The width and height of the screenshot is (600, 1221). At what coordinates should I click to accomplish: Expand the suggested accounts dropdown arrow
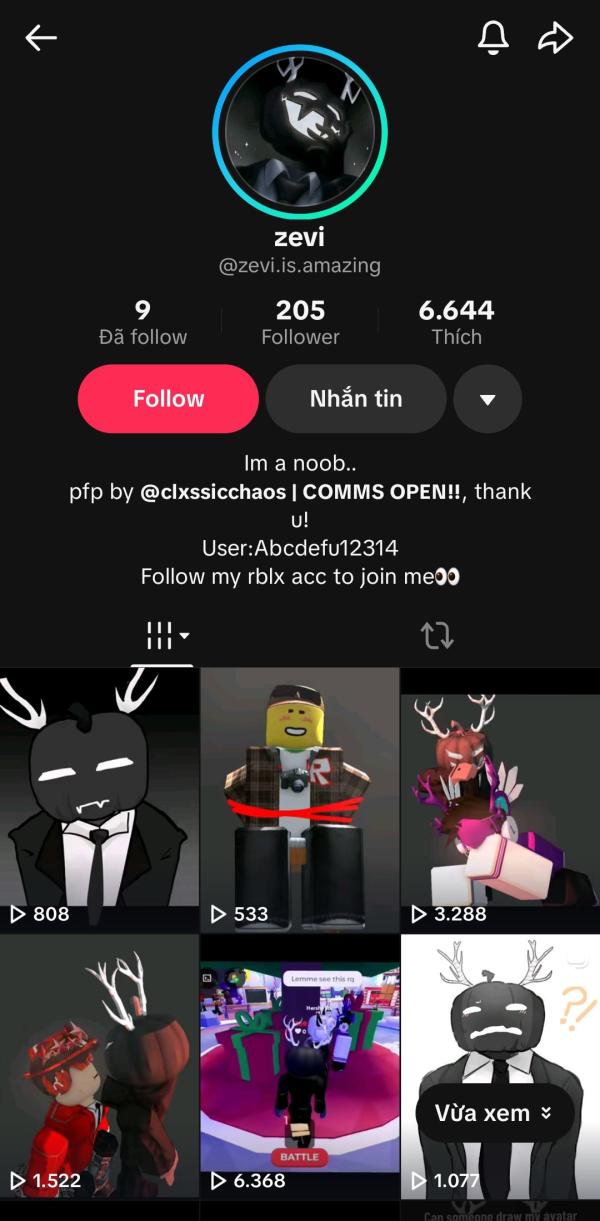(488, 398)
